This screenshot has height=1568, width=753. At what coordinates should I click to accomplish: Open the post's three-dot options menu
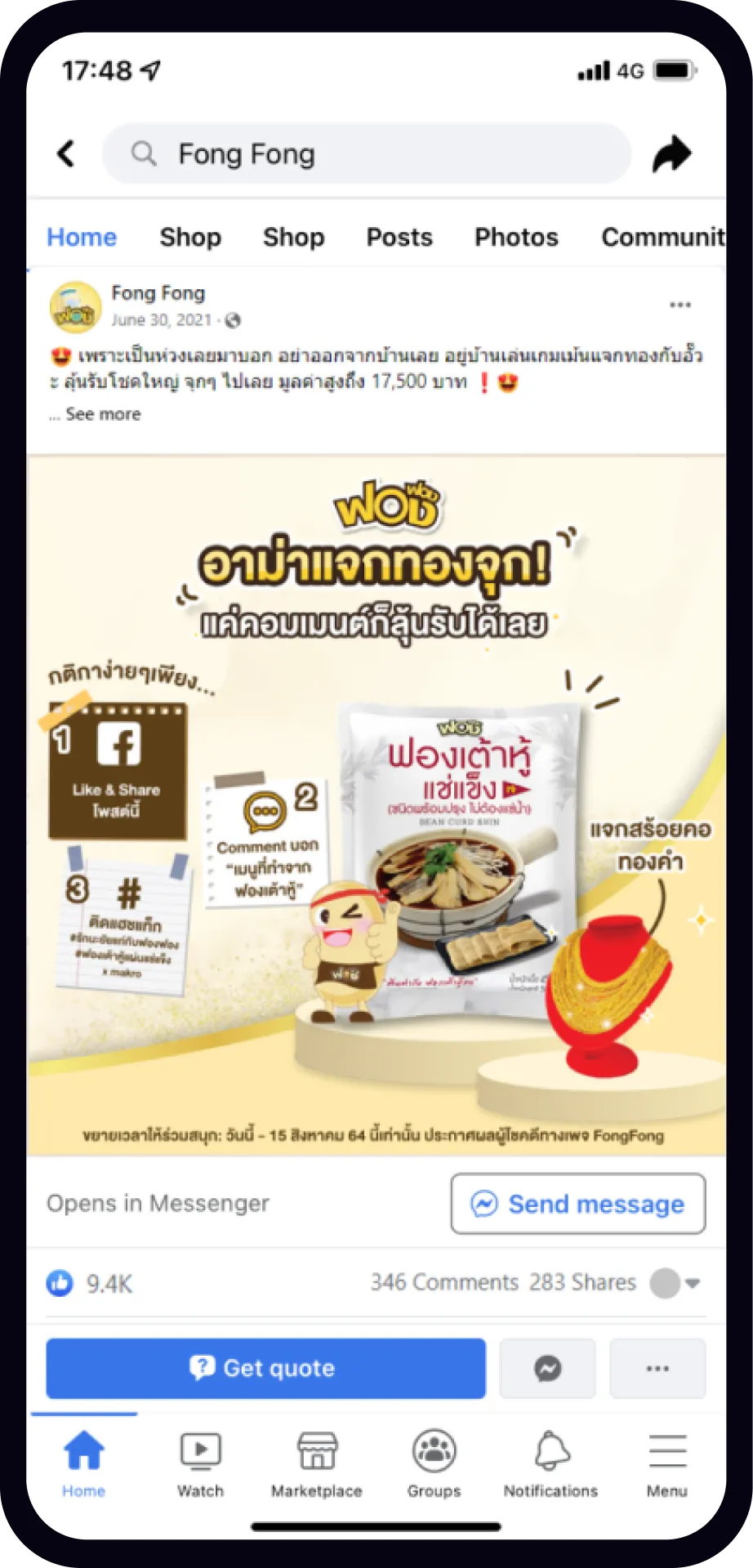(679, 305)
